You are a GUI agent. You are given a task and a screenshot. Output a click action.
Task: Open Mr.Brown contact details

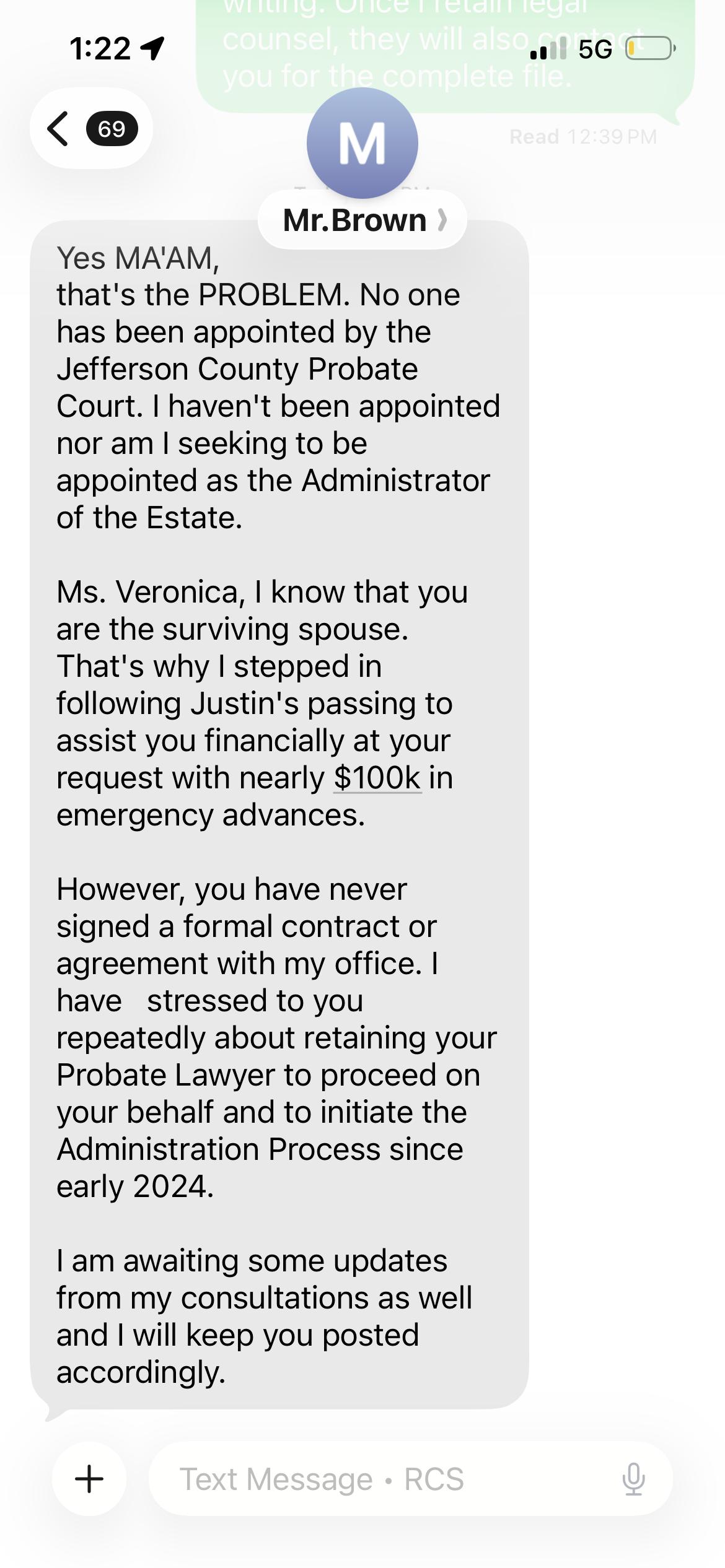[x=362, y=220]
